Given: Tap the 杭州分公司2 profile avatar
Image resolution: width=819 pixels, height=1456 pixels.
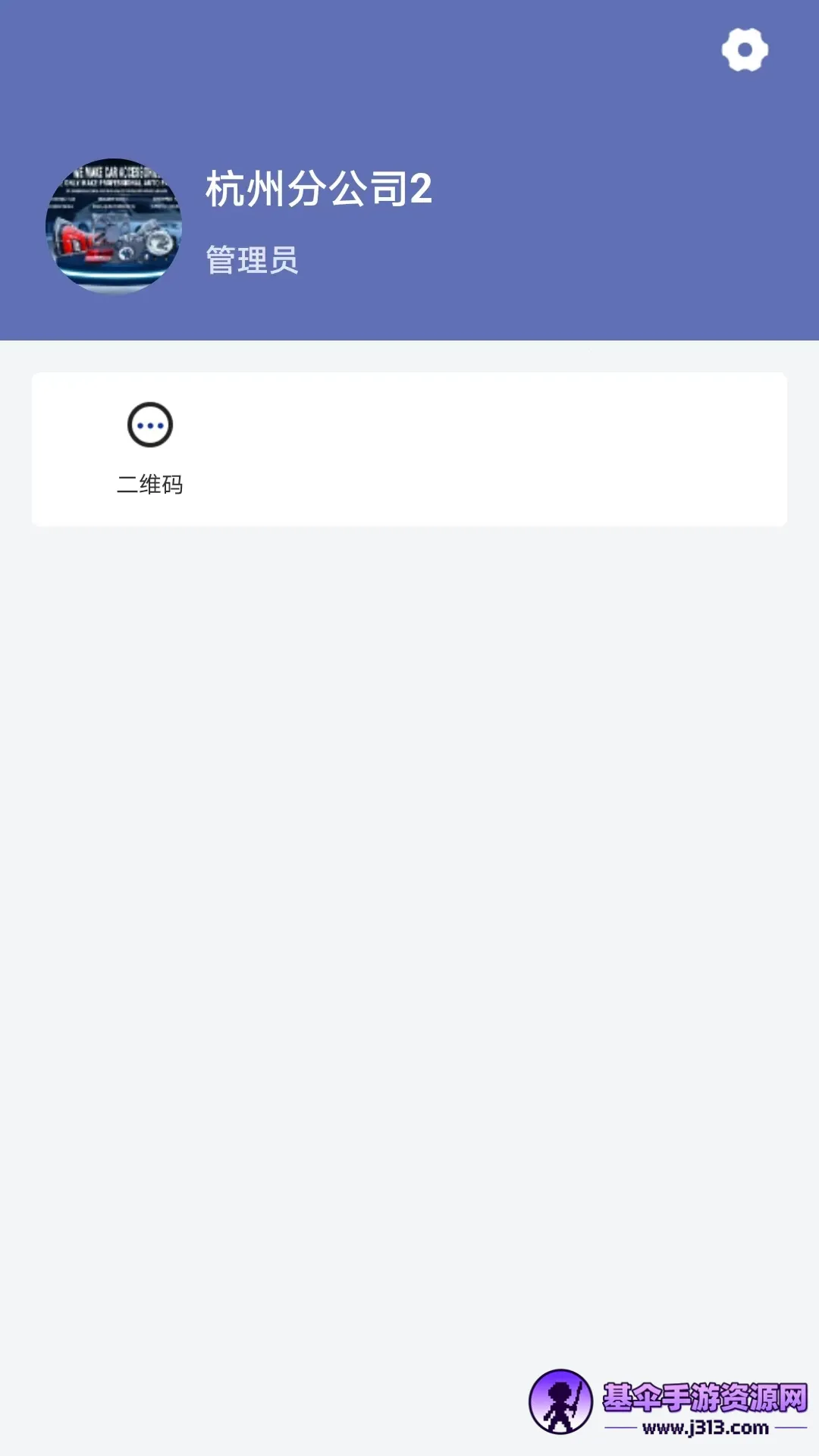Looking at the screenshot, I should pos(114,226).
